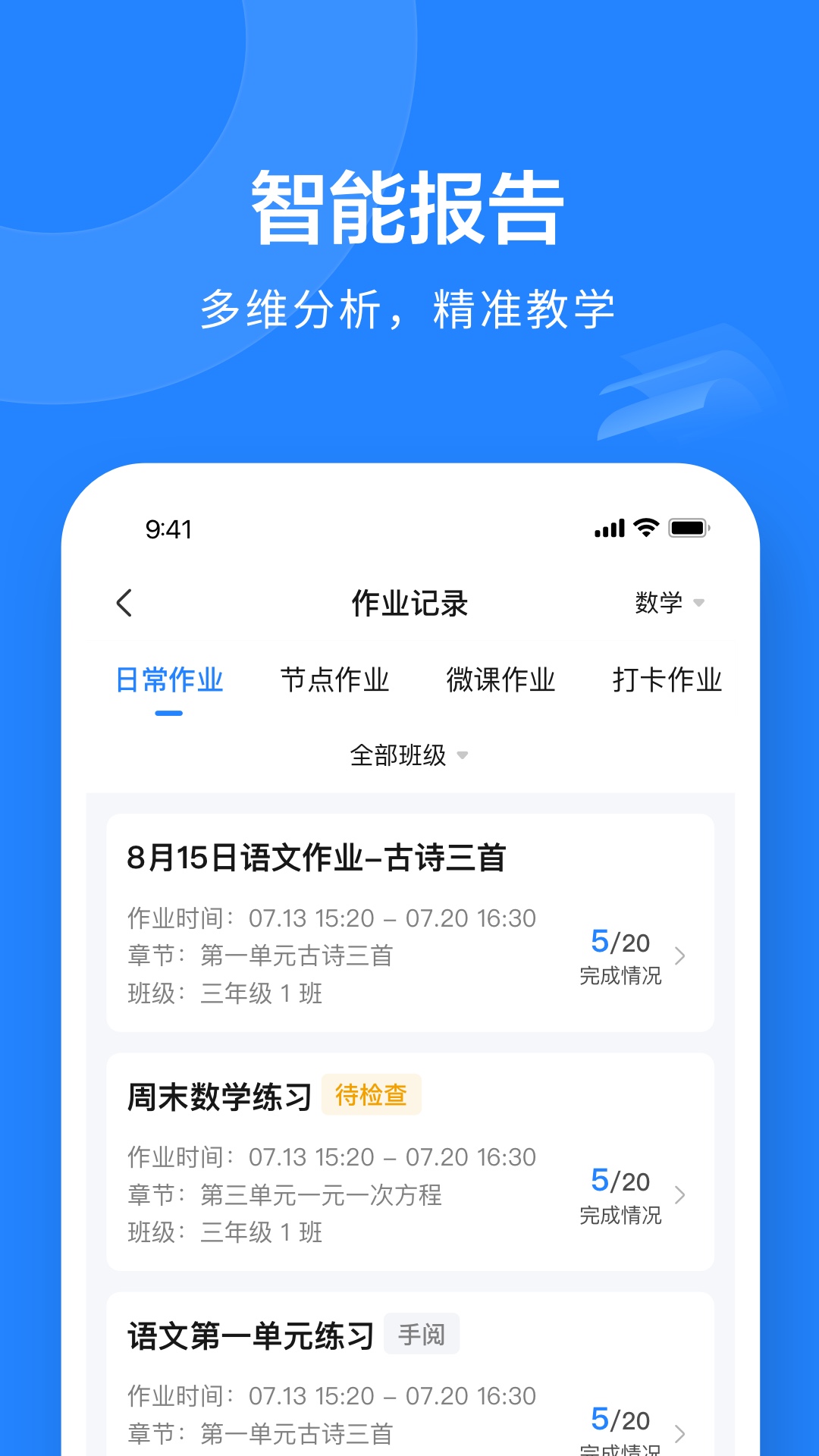Tap the back arrow to exit 作业记录
This screenshot has width=819, height=1456.
coord(124,603)
